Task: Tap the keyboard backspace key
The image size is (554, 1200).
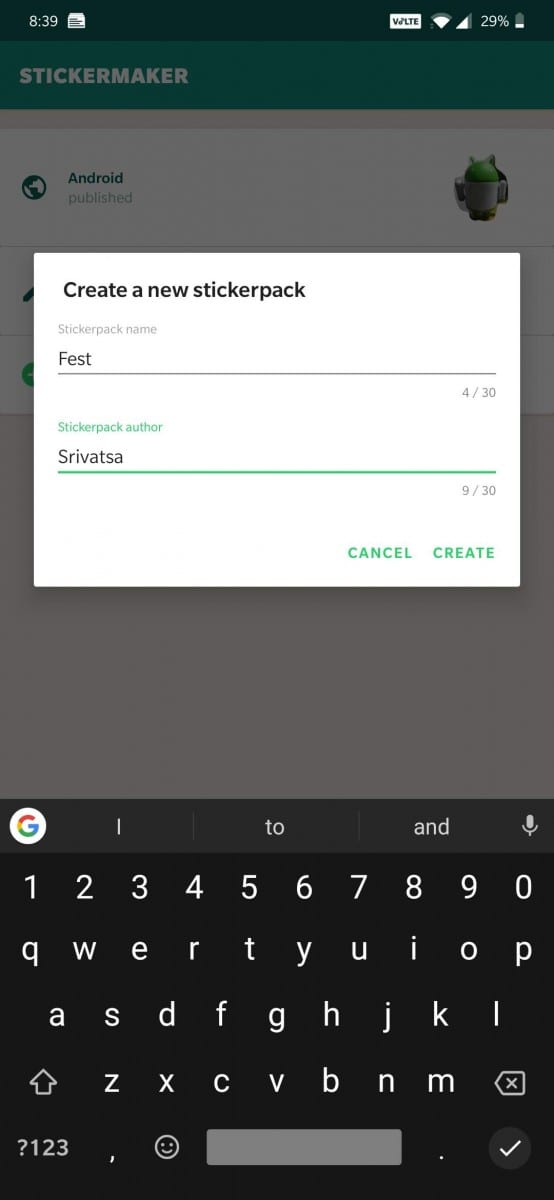Action: (x=510, y=1082)
